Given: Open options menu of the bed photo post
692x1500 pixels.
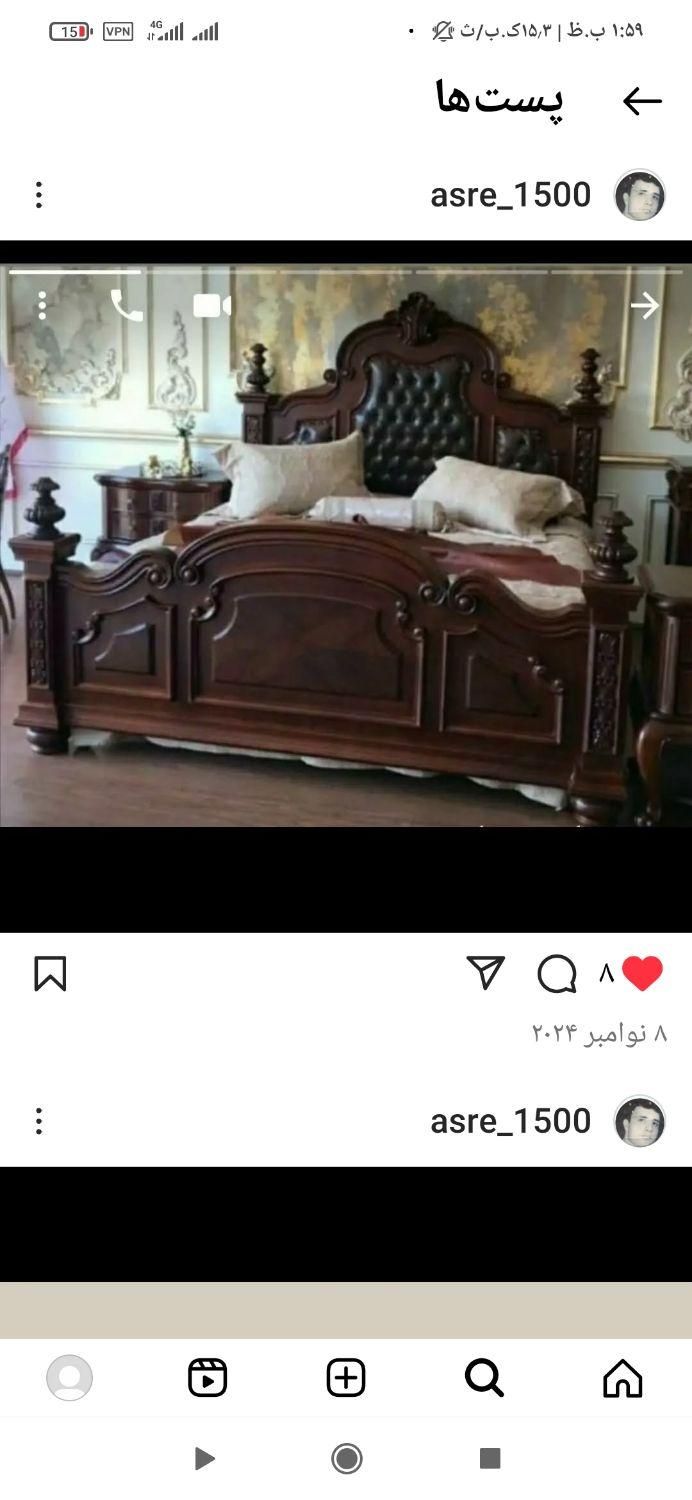Looking at the screenshot, I should click(39, 195).
